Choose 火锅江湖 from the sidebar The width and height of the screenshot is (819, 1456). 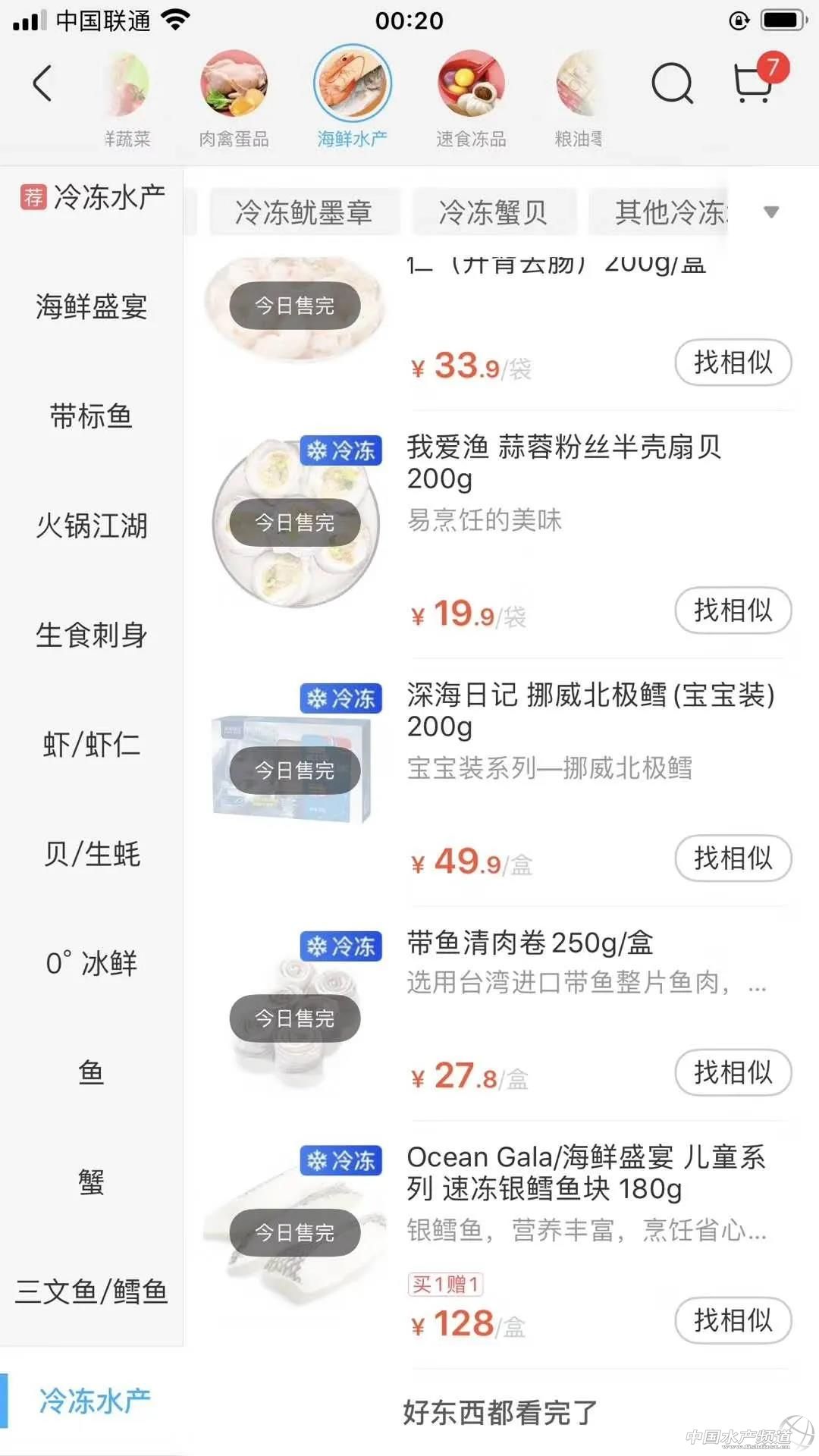(x=91, y=526)
